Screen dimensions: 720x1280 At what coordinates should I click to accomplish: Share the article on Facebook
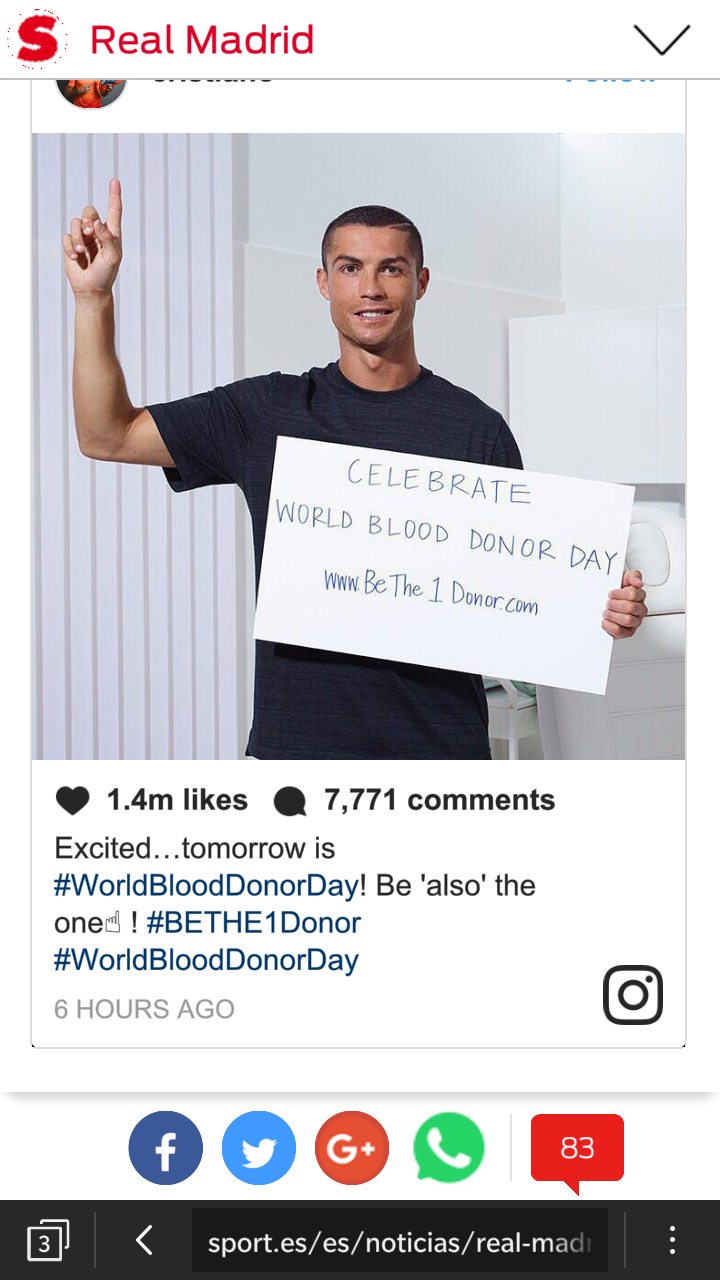[x=165, y=1148]
